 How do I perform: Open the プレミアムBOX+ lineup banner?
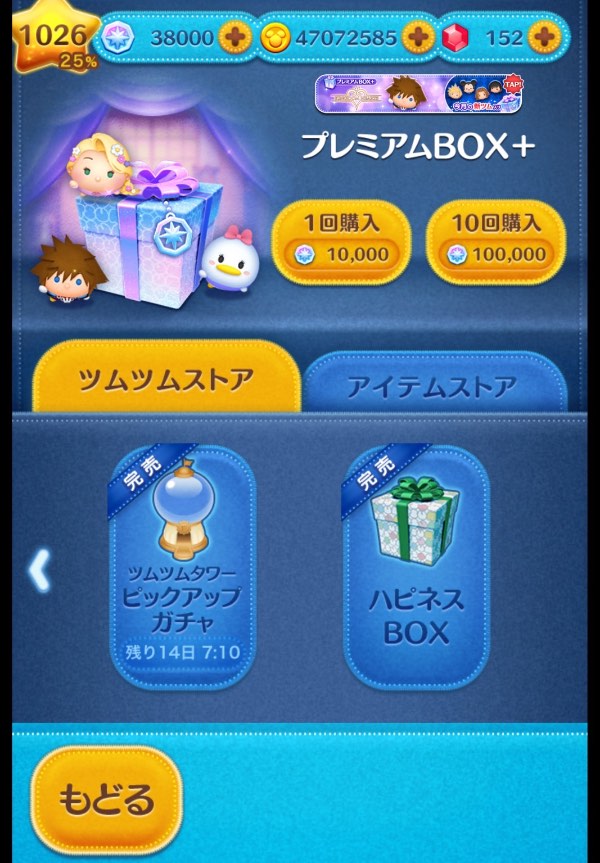pyautogui.click(x=418, y=94)
